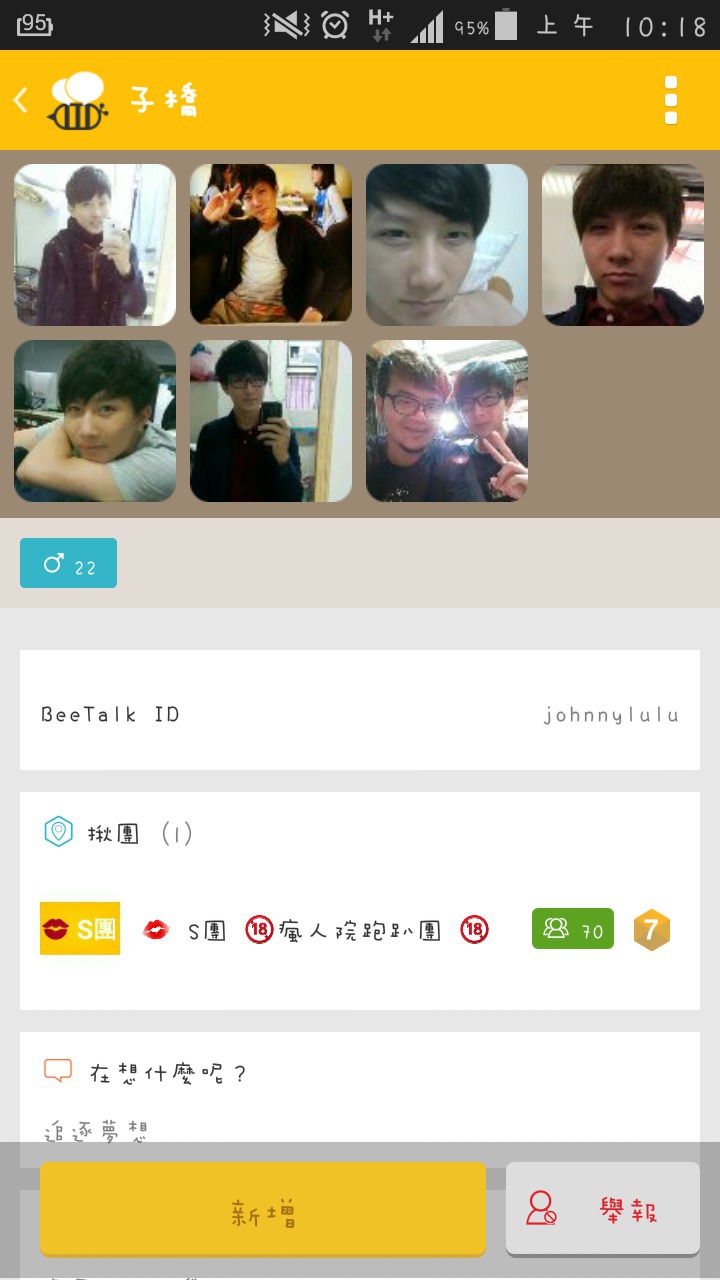This screenshot has height=1280, width=720.
Task: Go back using the header arrow
Action: pyautogui.click(x=20, y=100)
